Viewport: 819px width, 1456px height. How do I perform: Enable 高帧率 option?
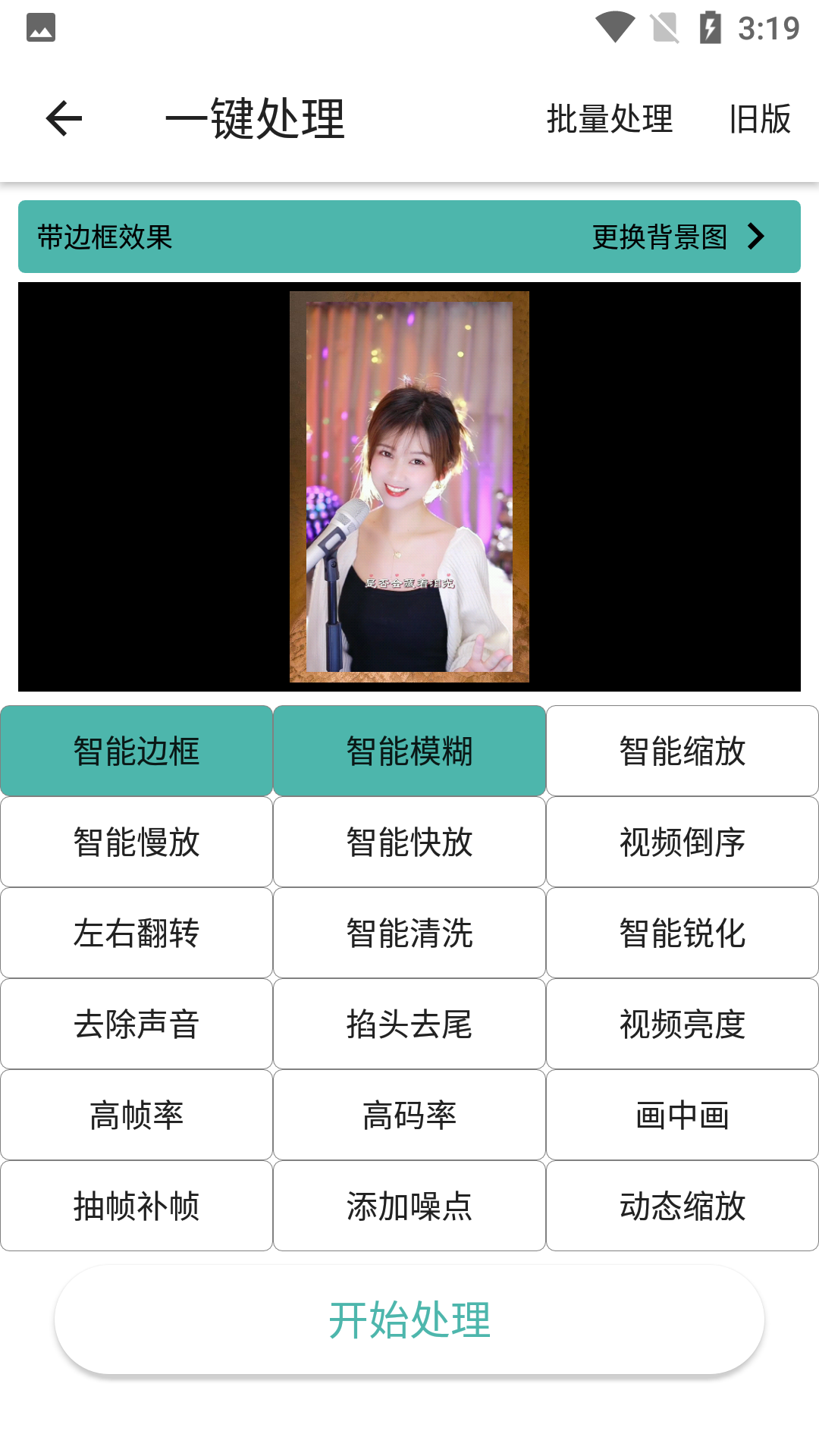[x=136, y=1114]
